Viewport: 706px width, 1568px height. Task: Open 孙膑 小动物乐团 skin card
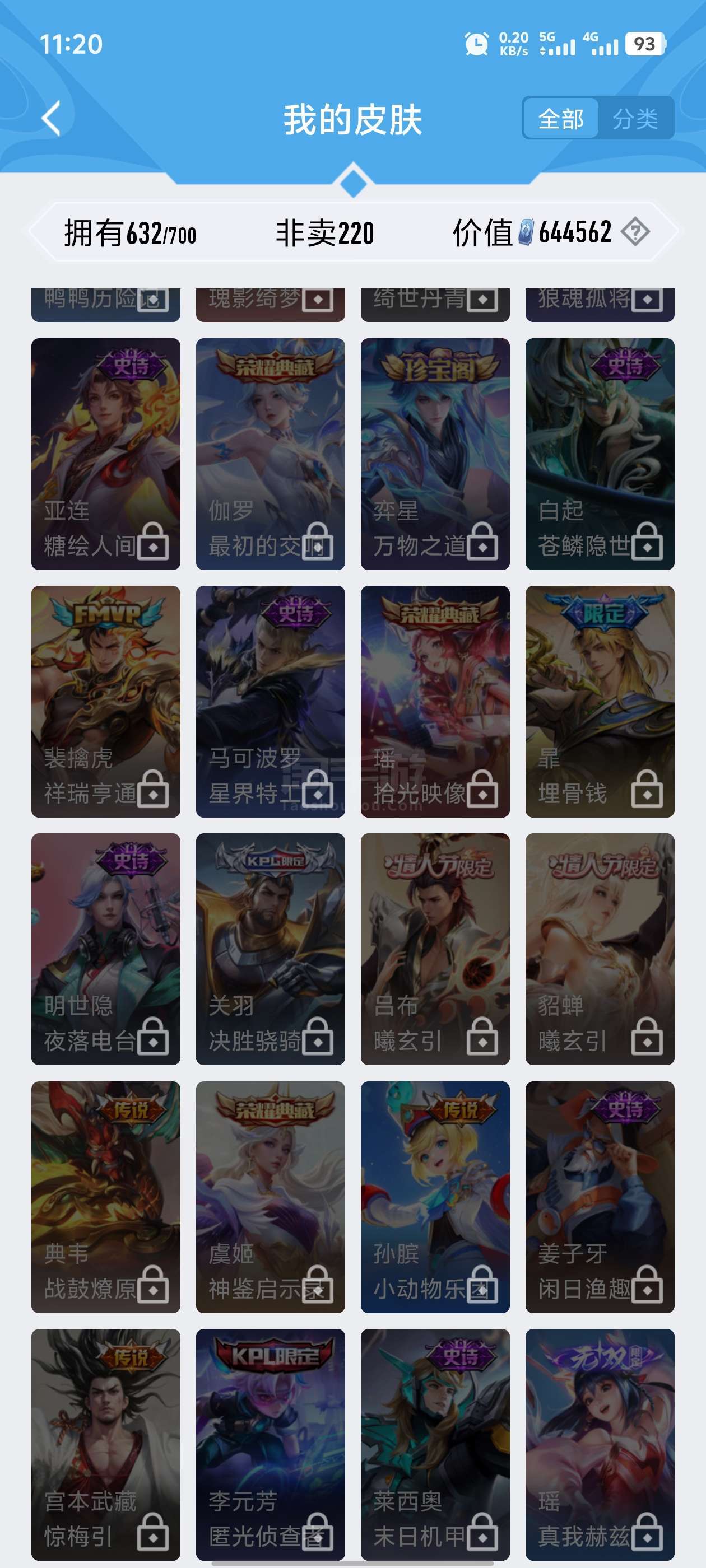pyautogui.click(x=435, y=1197)
